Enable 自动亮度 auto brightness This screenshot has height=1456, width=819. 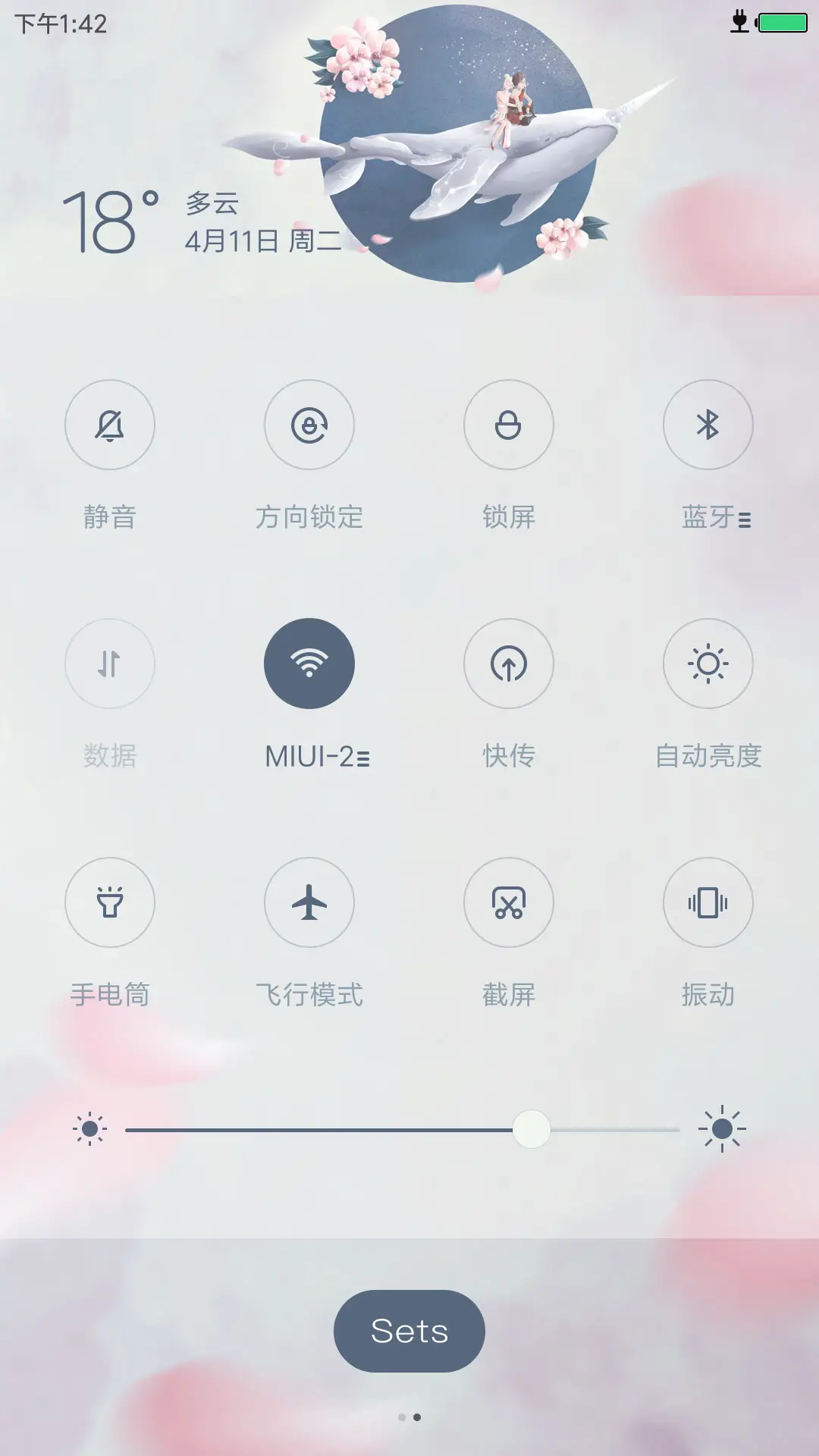click(708, 664)
